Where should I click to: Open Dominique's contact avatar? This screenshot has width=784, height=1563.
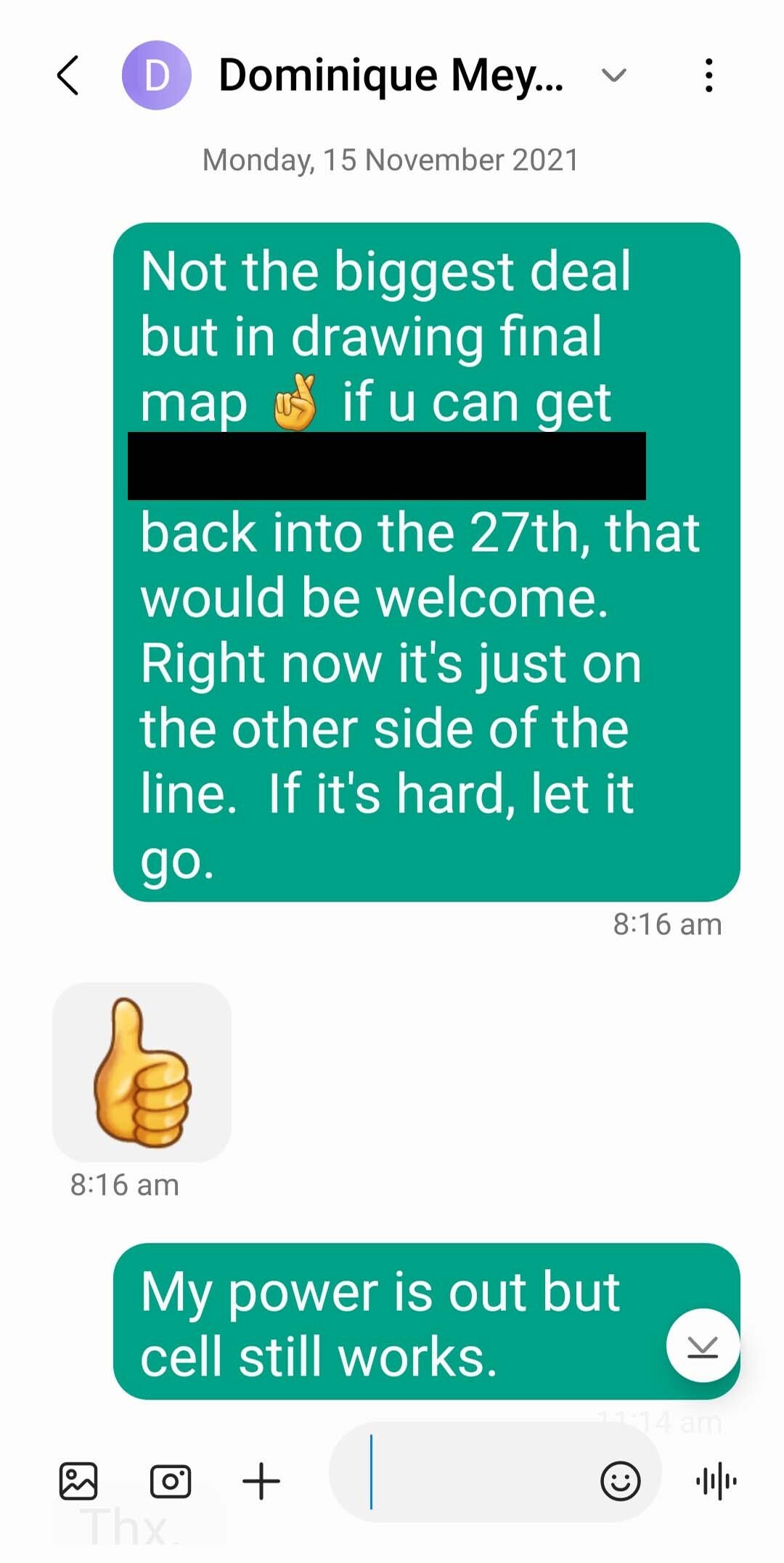pyautogui.click(x=156, y=76)
